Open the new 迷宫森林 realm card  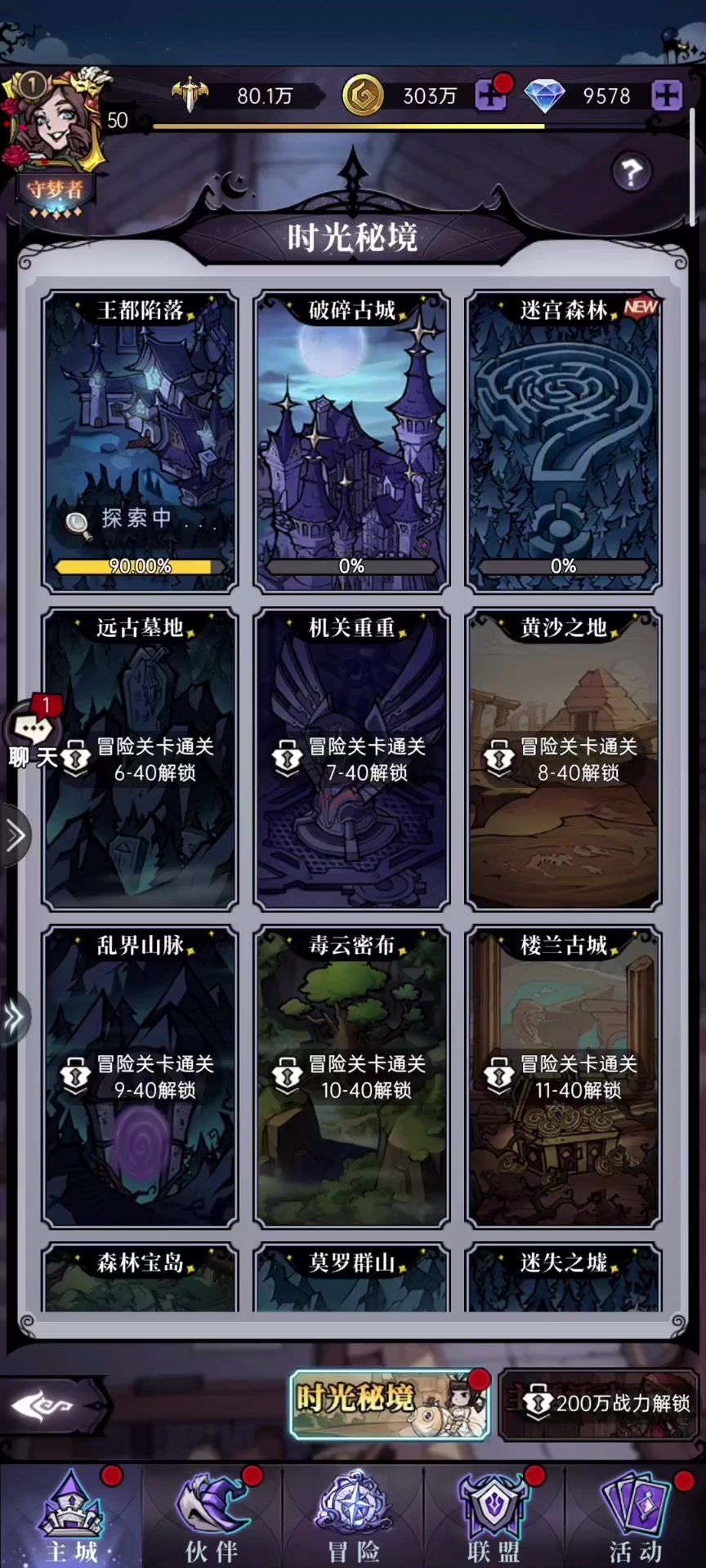[563, 441]
